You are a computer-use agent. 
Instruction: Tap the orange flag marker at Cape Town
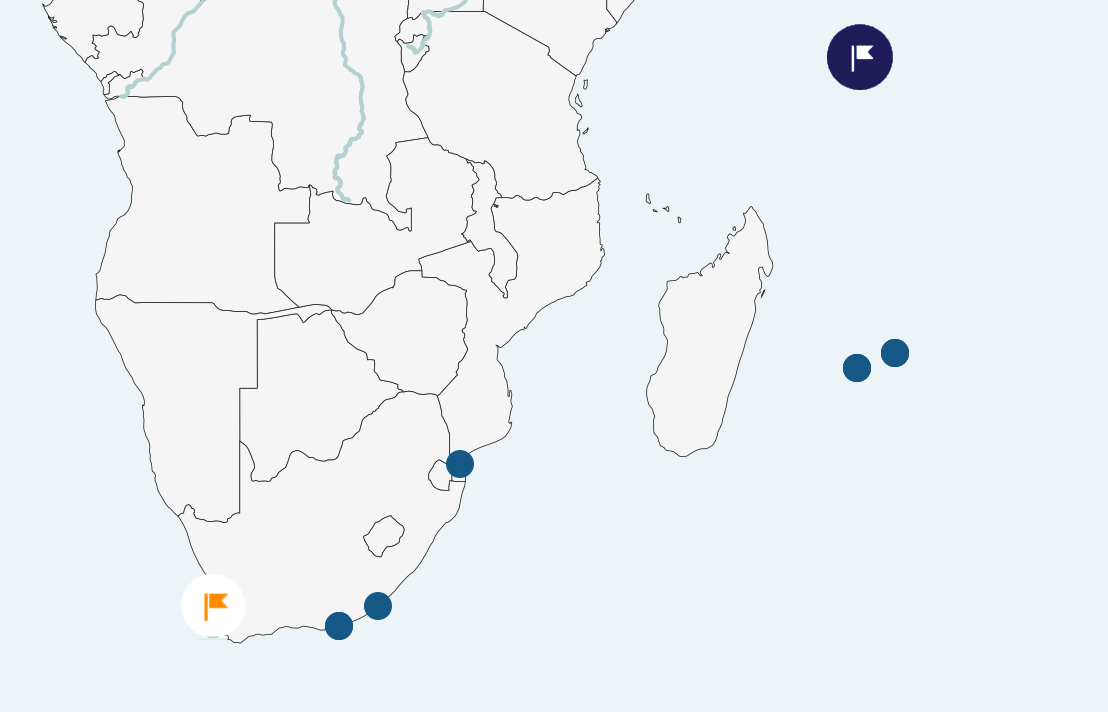click(x=213, y=606)
